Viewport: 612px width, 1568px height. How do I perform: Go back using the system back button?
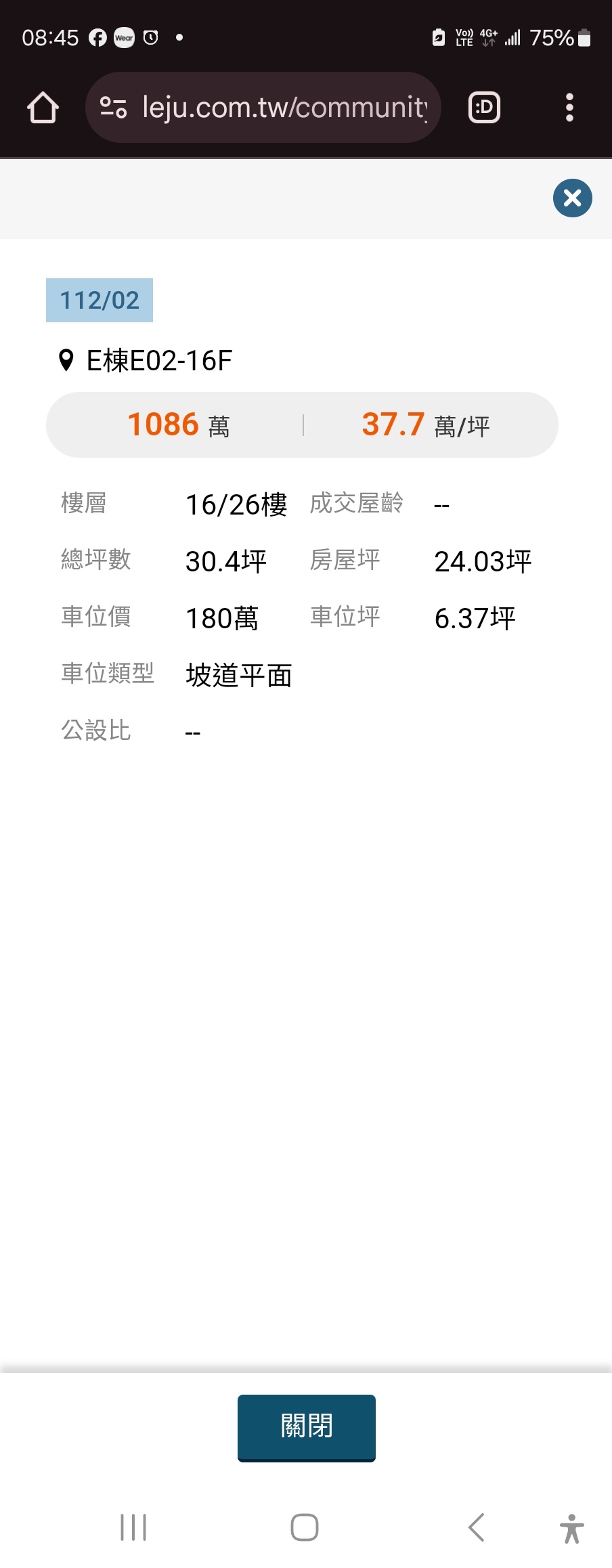pos(477,1527)
